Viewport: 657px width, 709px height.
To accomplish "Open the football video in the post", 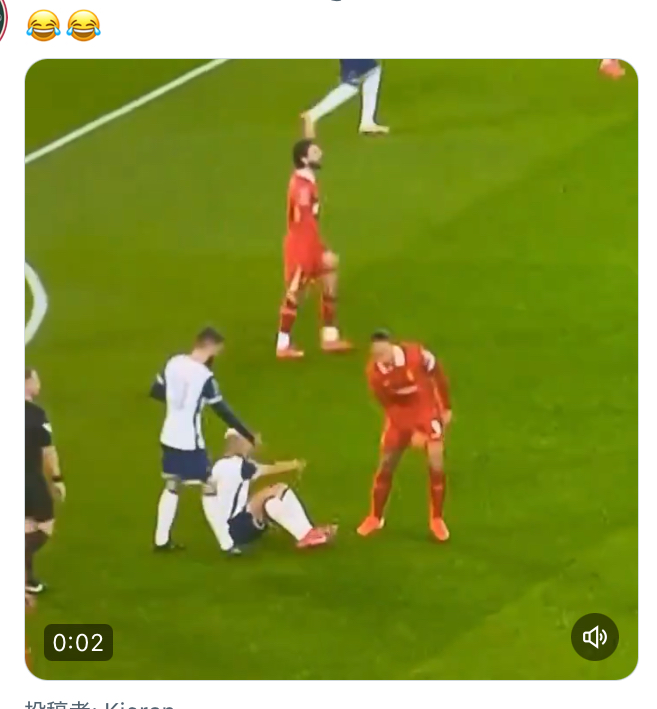I will point(331,369).
